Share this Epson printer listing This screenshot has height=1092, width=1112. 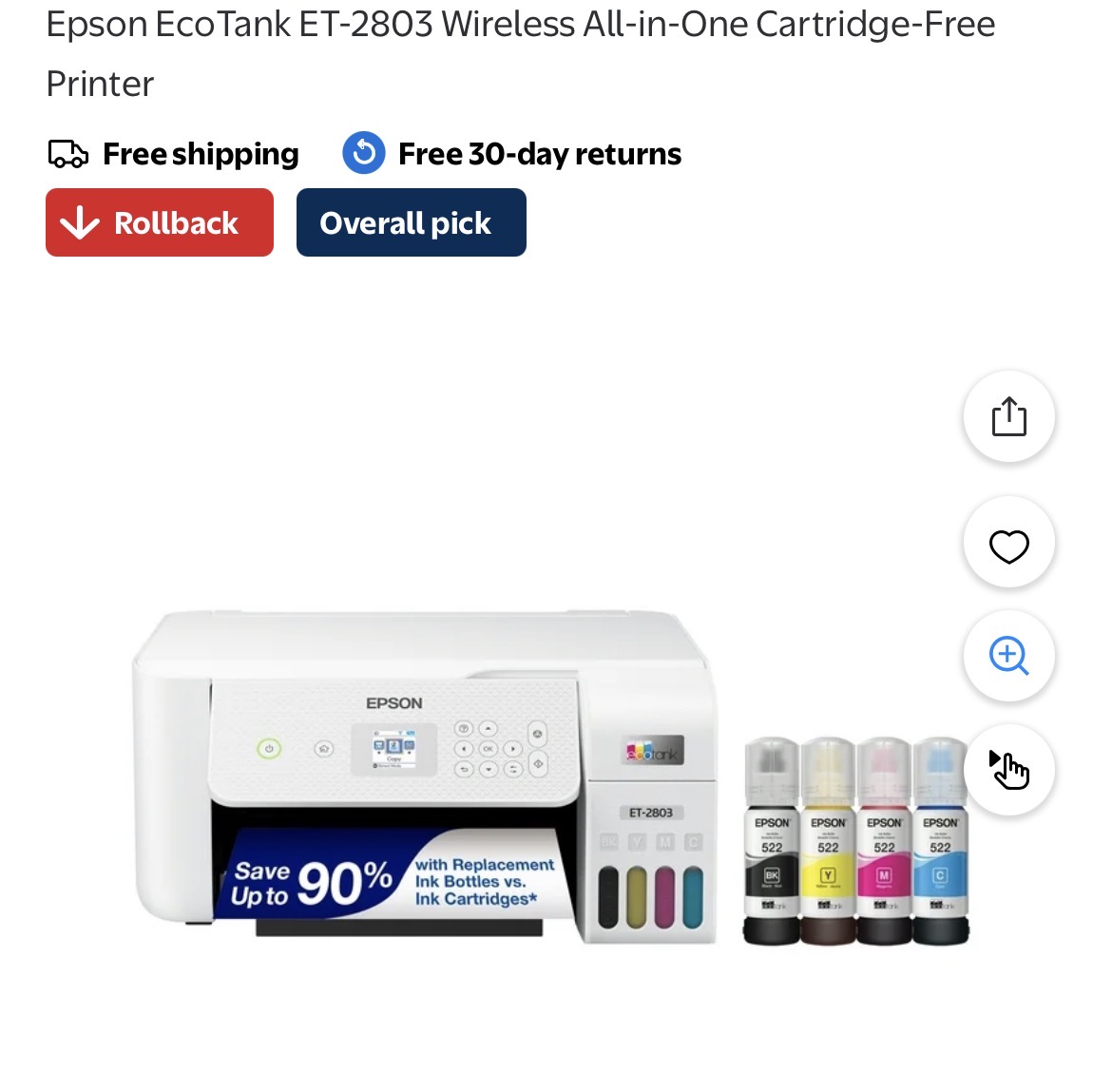pyautogui.click(x=1008, y=417)
